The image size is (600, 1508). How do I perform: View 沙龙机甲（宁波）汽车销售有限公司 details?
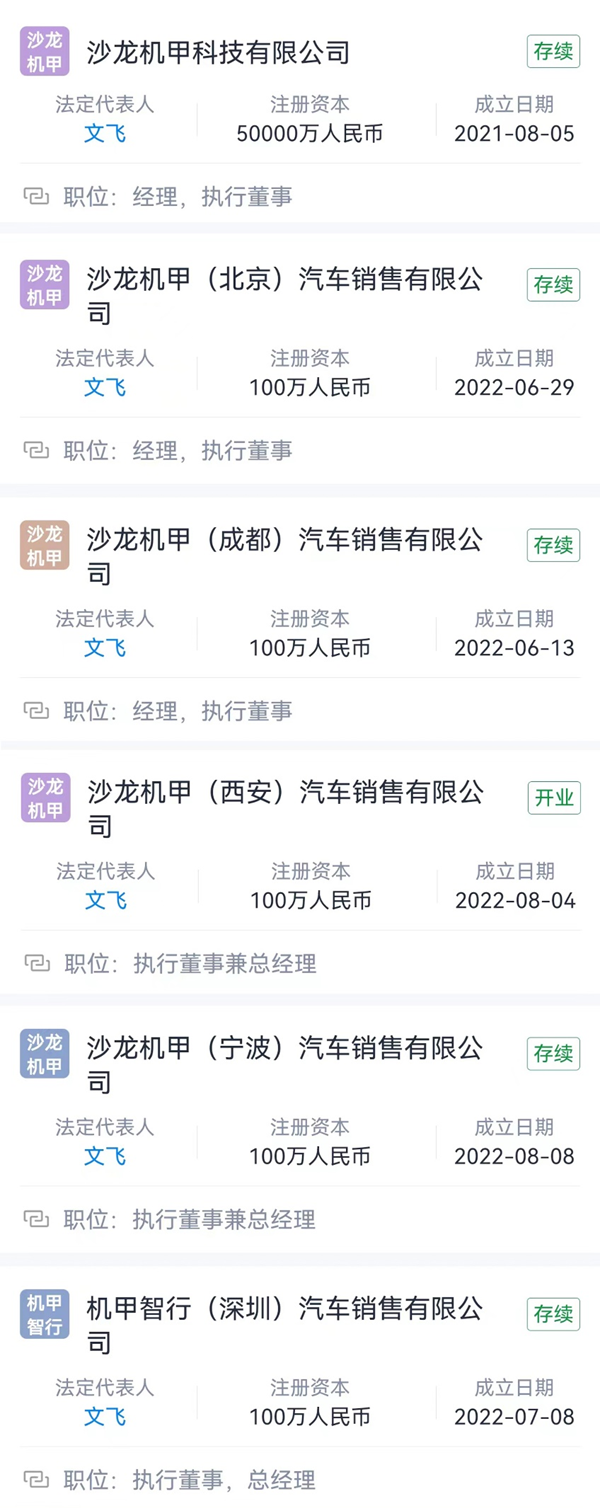284,1049
